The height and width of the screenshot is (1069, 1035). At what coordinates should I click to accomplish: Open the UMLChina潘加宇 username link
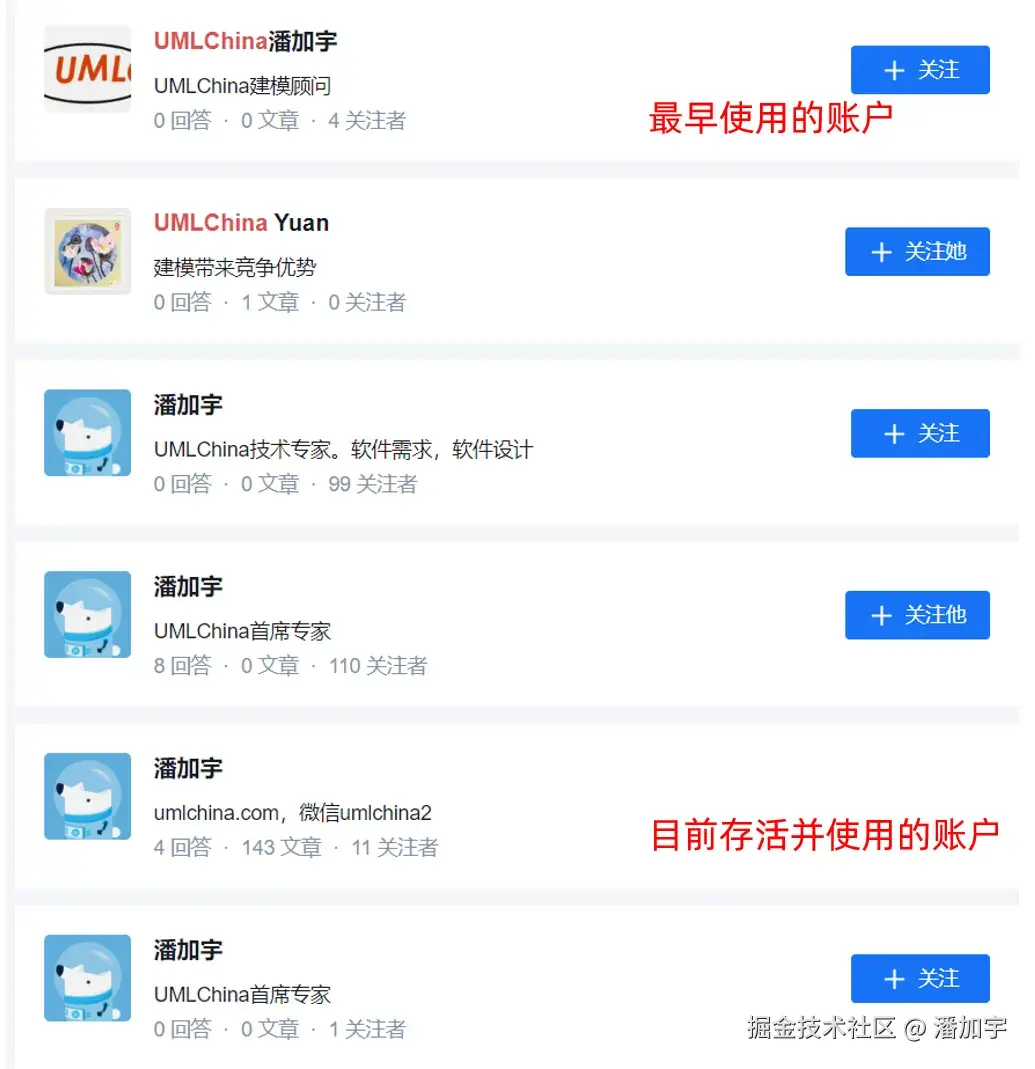click(x=245, y=41)
